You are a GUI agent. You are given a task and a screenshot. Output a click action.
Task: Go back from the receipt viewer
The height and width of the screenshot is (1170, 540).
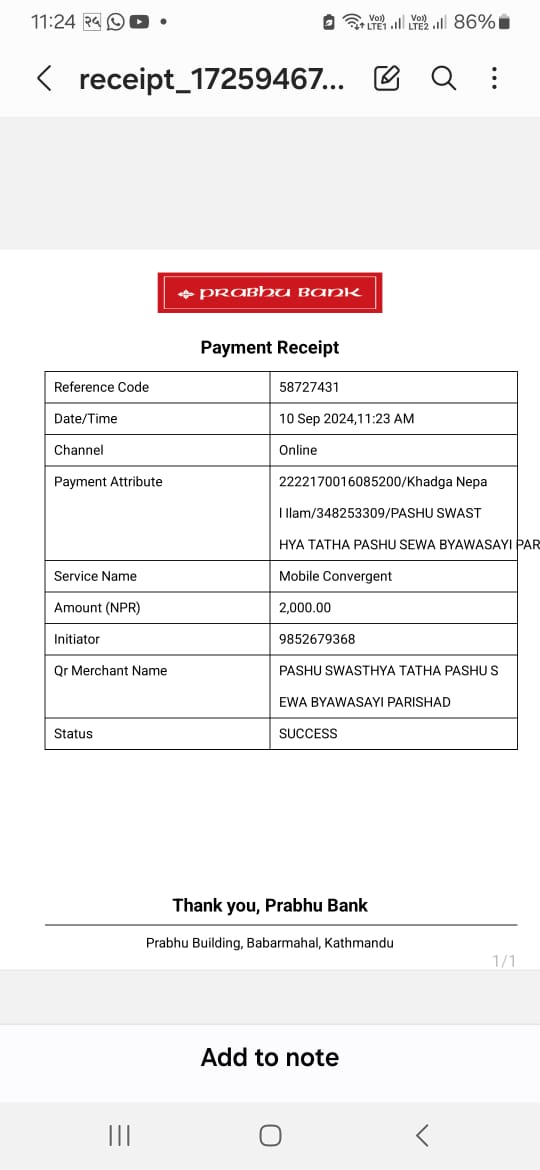(x=45, y=78)
